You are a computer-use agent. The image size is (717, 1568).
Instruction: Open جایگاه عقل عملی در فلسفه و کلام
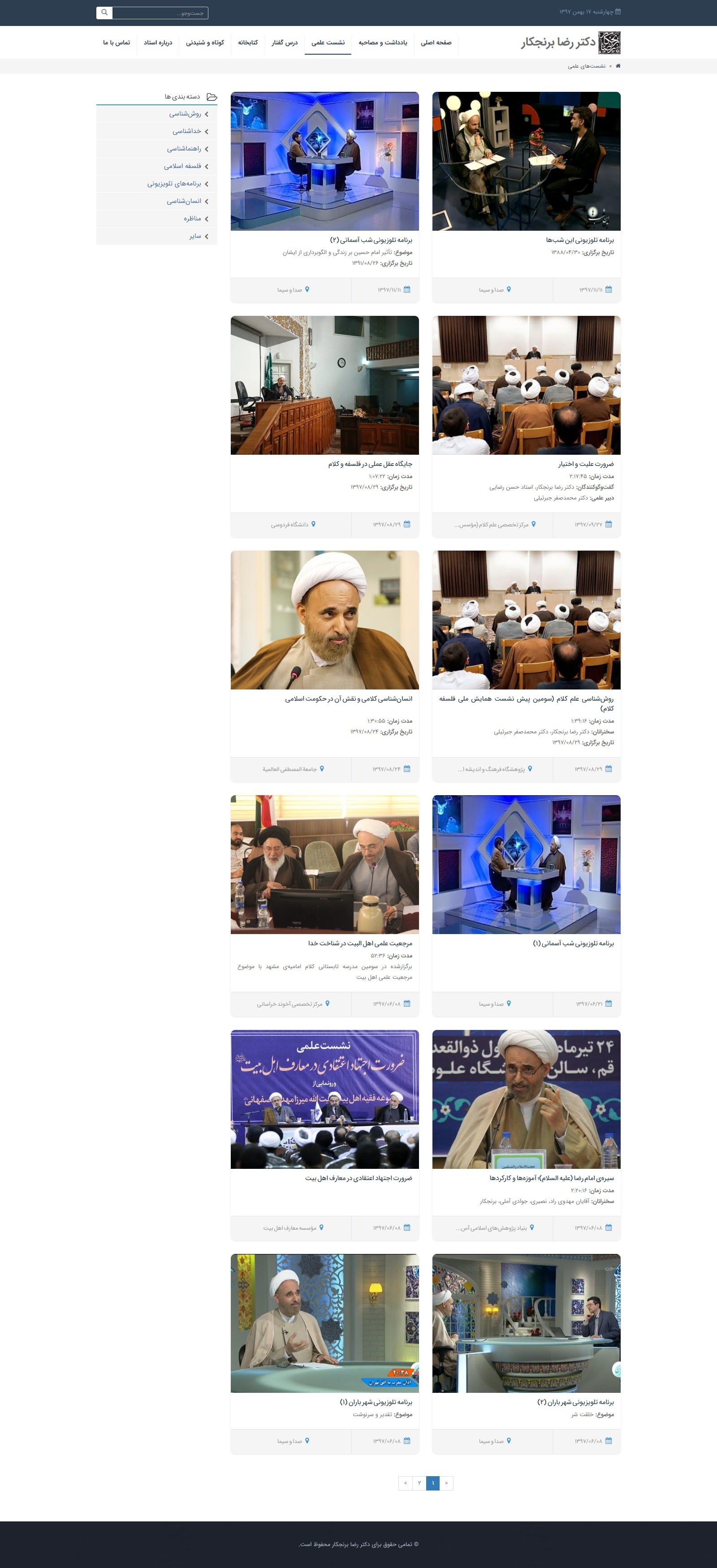point(370,465)
